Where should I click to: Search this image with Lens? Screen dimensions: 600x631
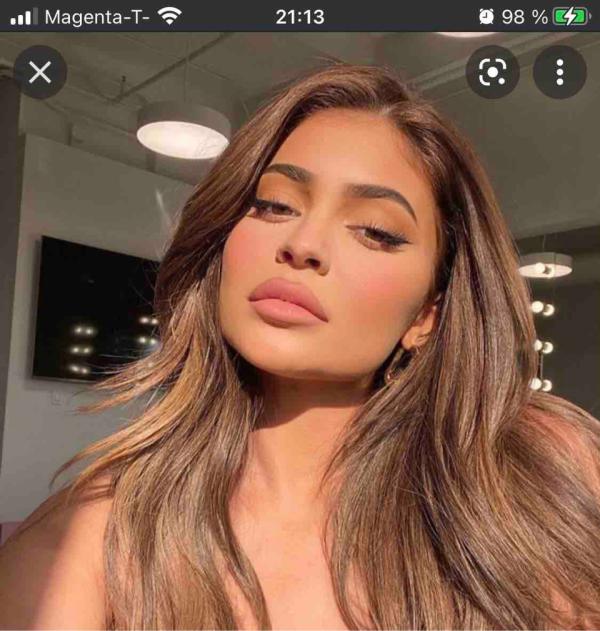pos(492,72)
